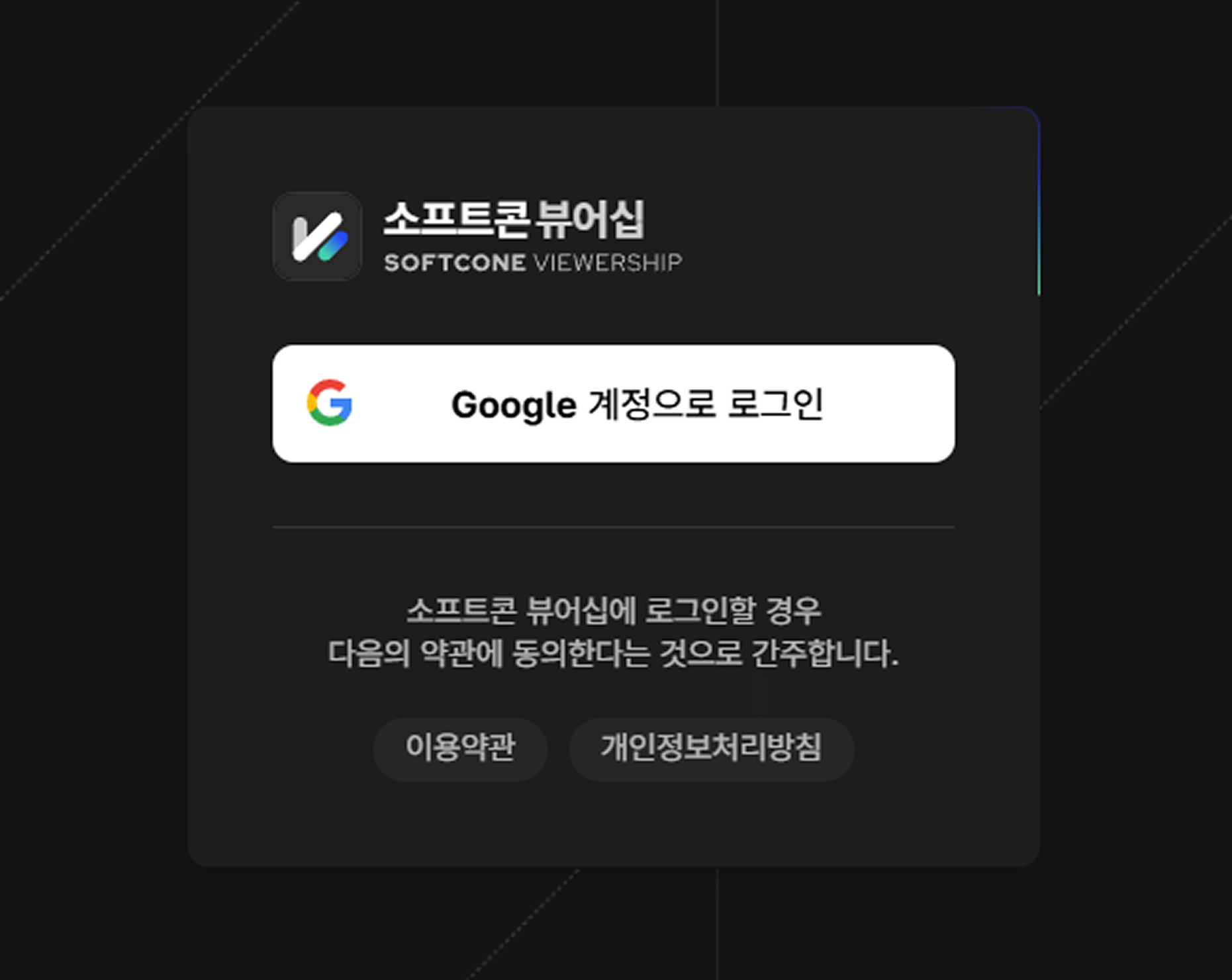Open the 개인정보처리방침 privacy policy

point(711,748)
